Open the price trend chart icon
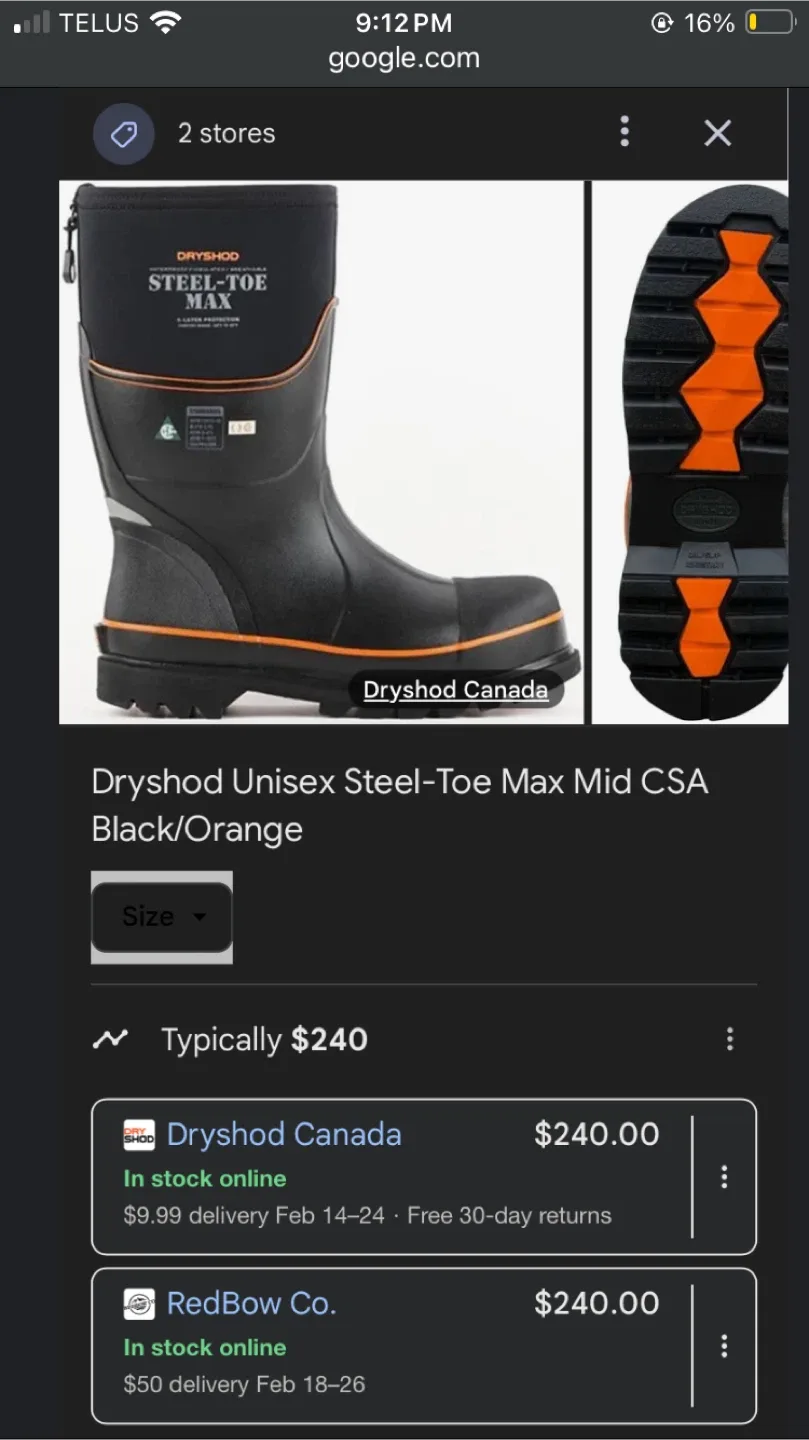 110,1039
